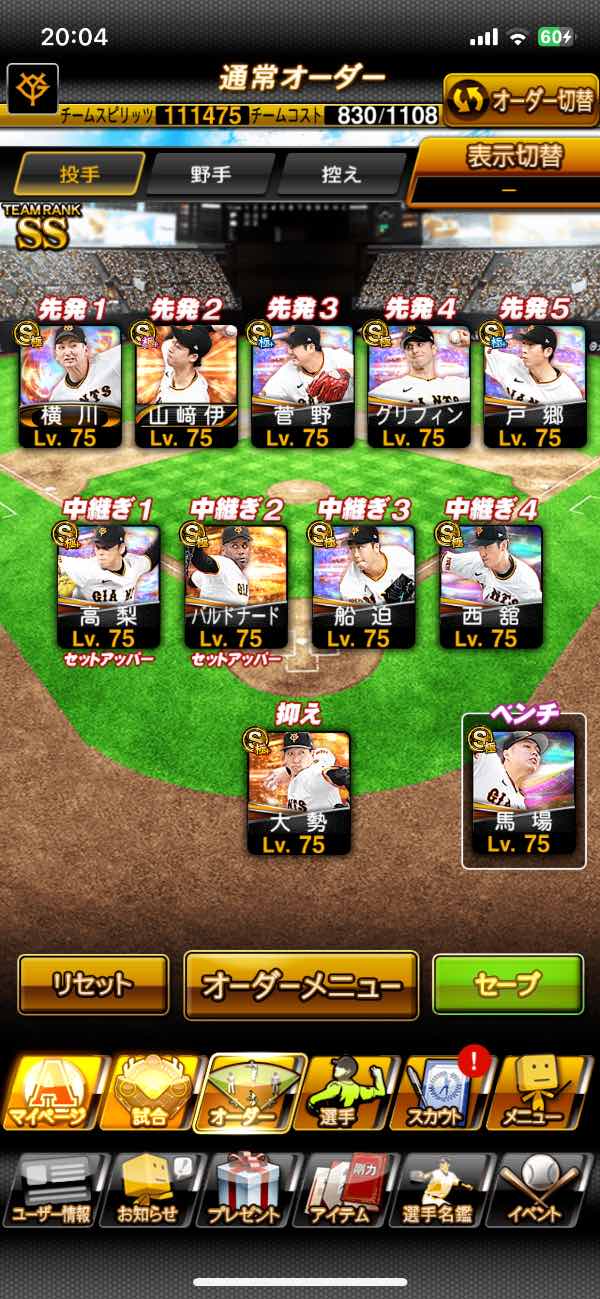The height and width of the screenshot is (1299, 600).
Task: Open the 戸郷 player card
Action: click(534, 386)
